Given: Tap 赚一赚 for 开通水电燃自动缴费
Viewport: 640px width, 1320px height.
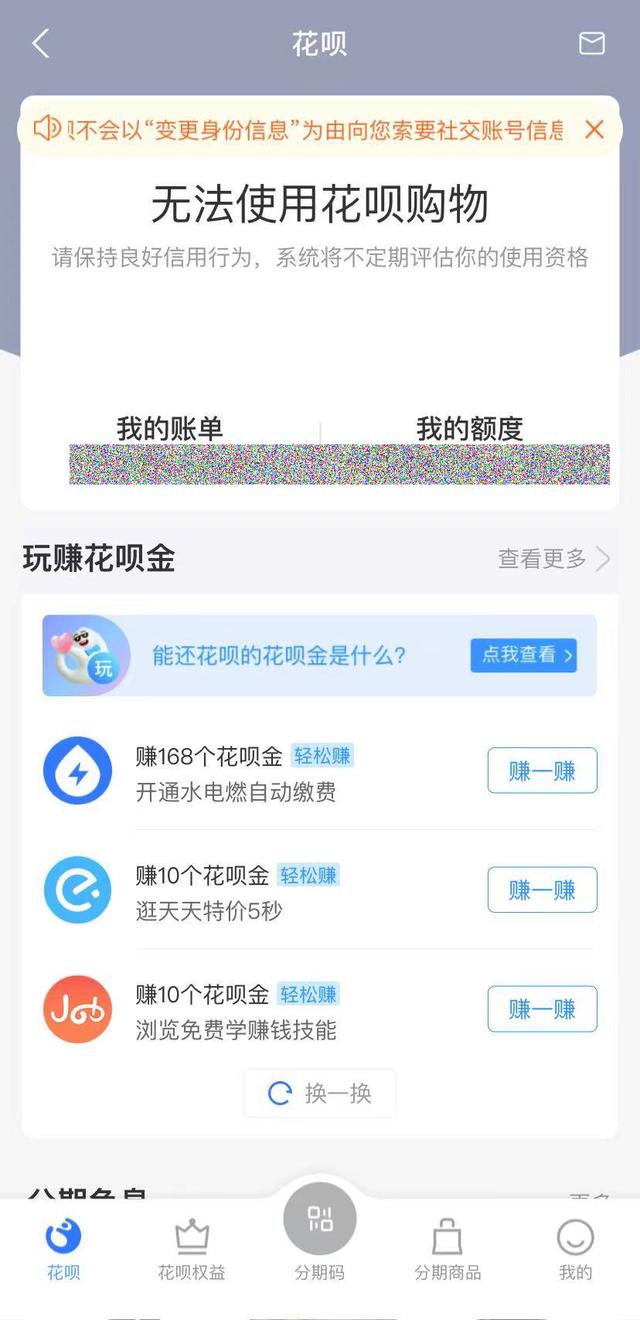Looking at the screenshot, I should coord(542,771).
